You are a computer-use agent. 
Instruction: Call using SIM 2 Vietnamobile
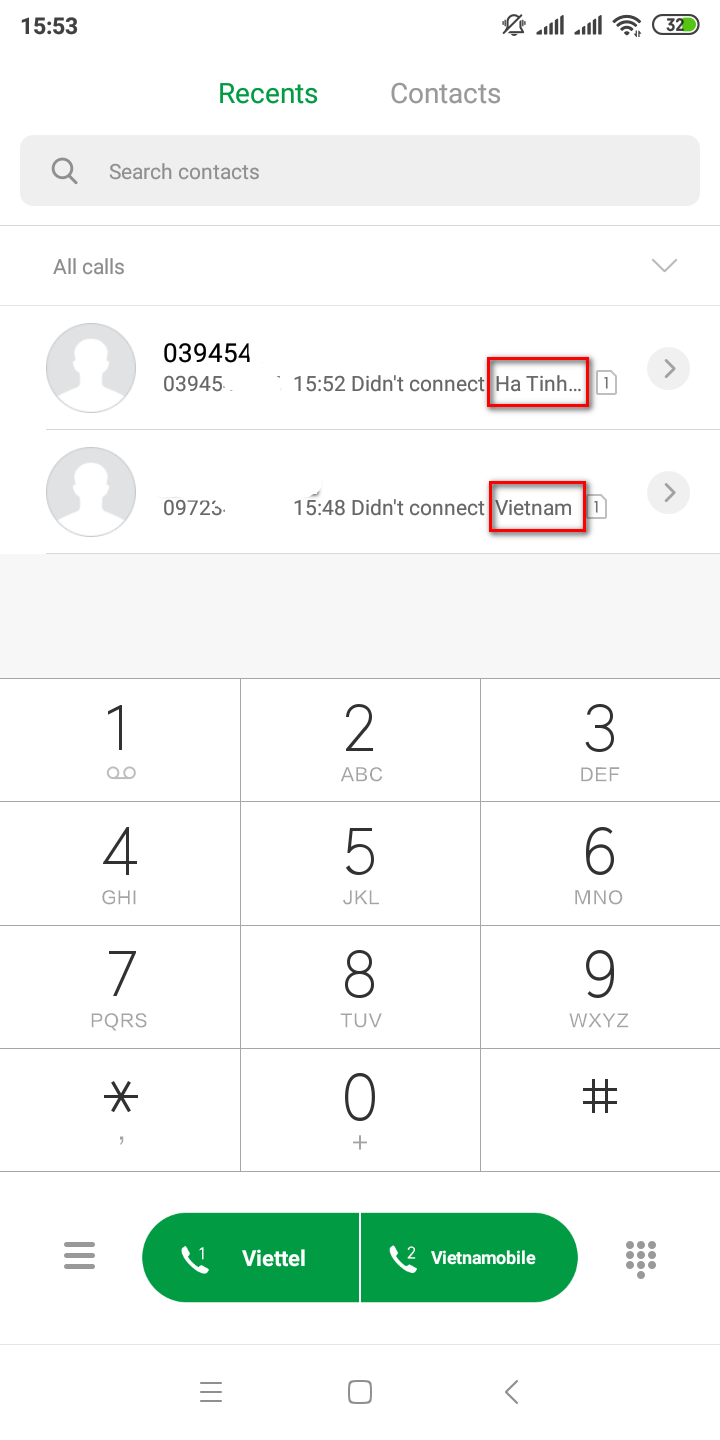tap(469, 1258)
